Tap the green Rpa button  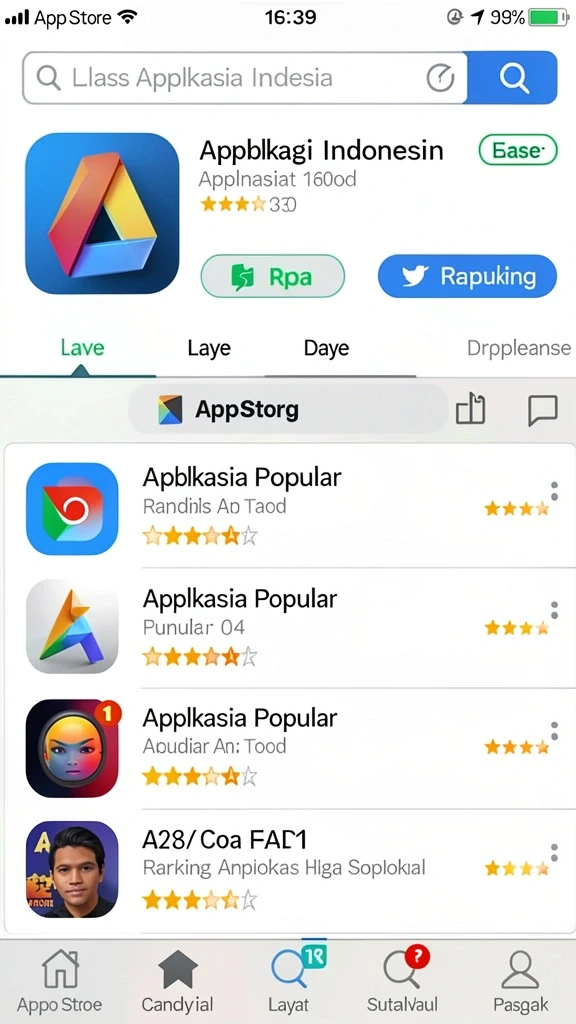pos(272,276)
